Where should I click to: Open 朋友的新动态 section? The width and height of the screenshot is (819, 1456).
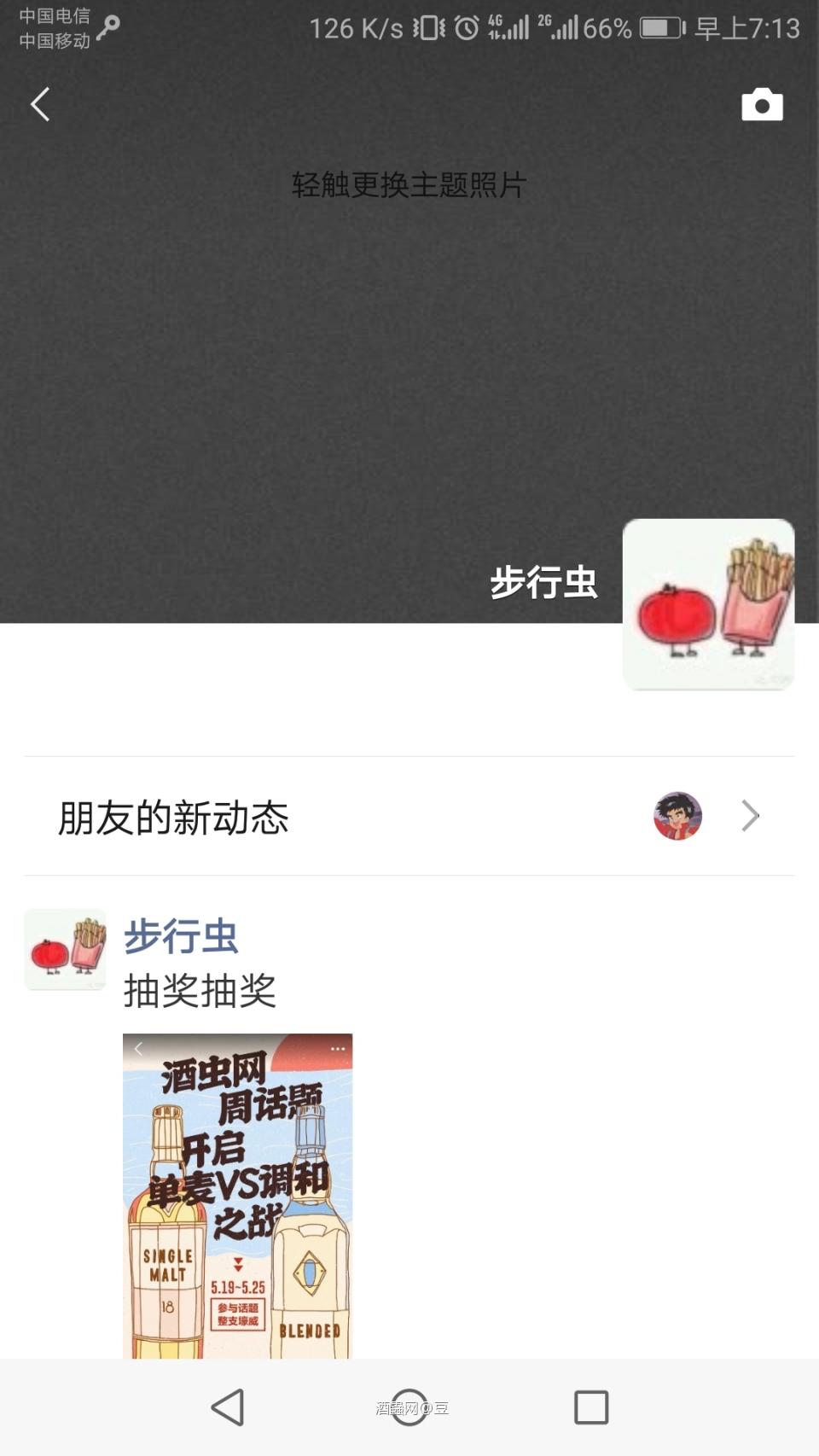tap(173, 816)
